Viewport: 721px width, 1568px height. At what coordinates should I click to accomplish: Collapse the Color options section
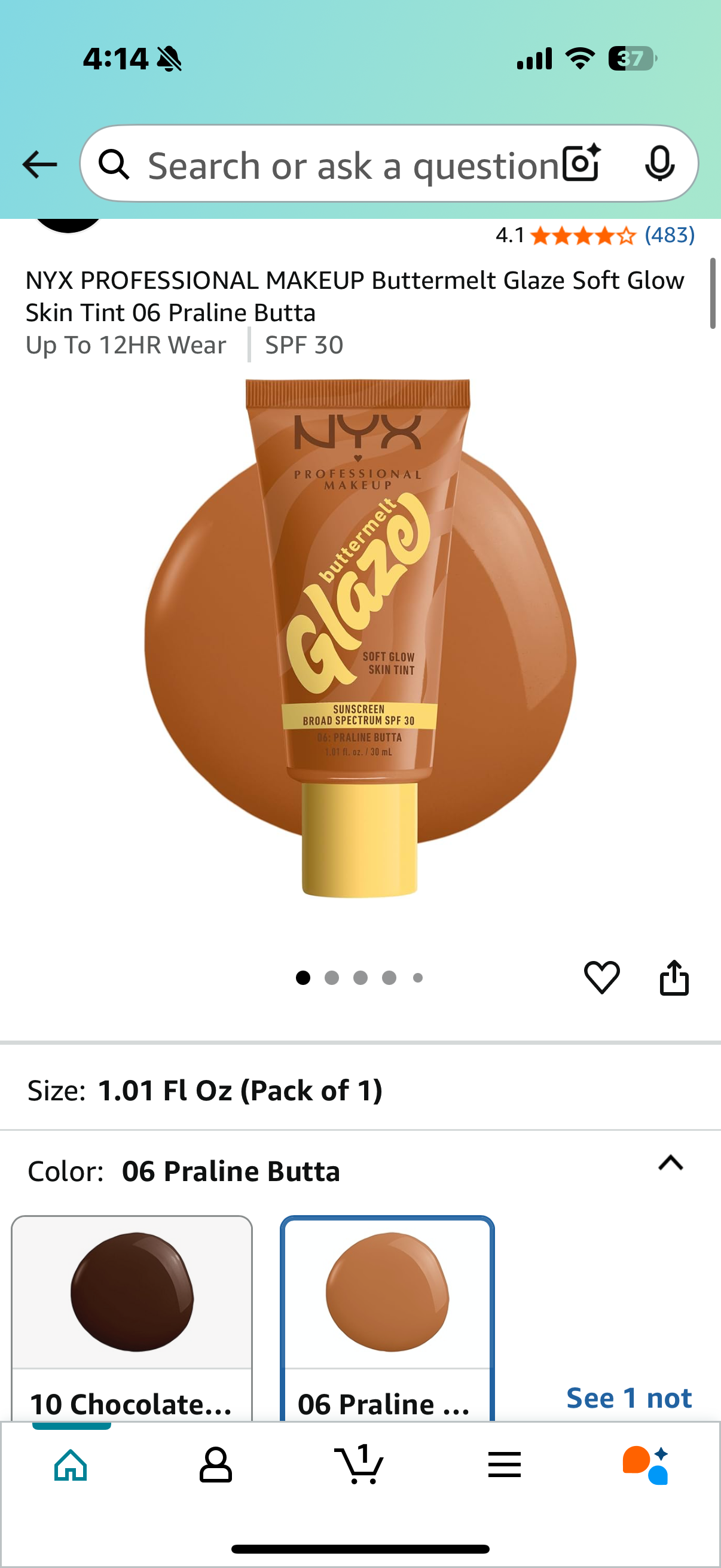(x=671, y=1163)
